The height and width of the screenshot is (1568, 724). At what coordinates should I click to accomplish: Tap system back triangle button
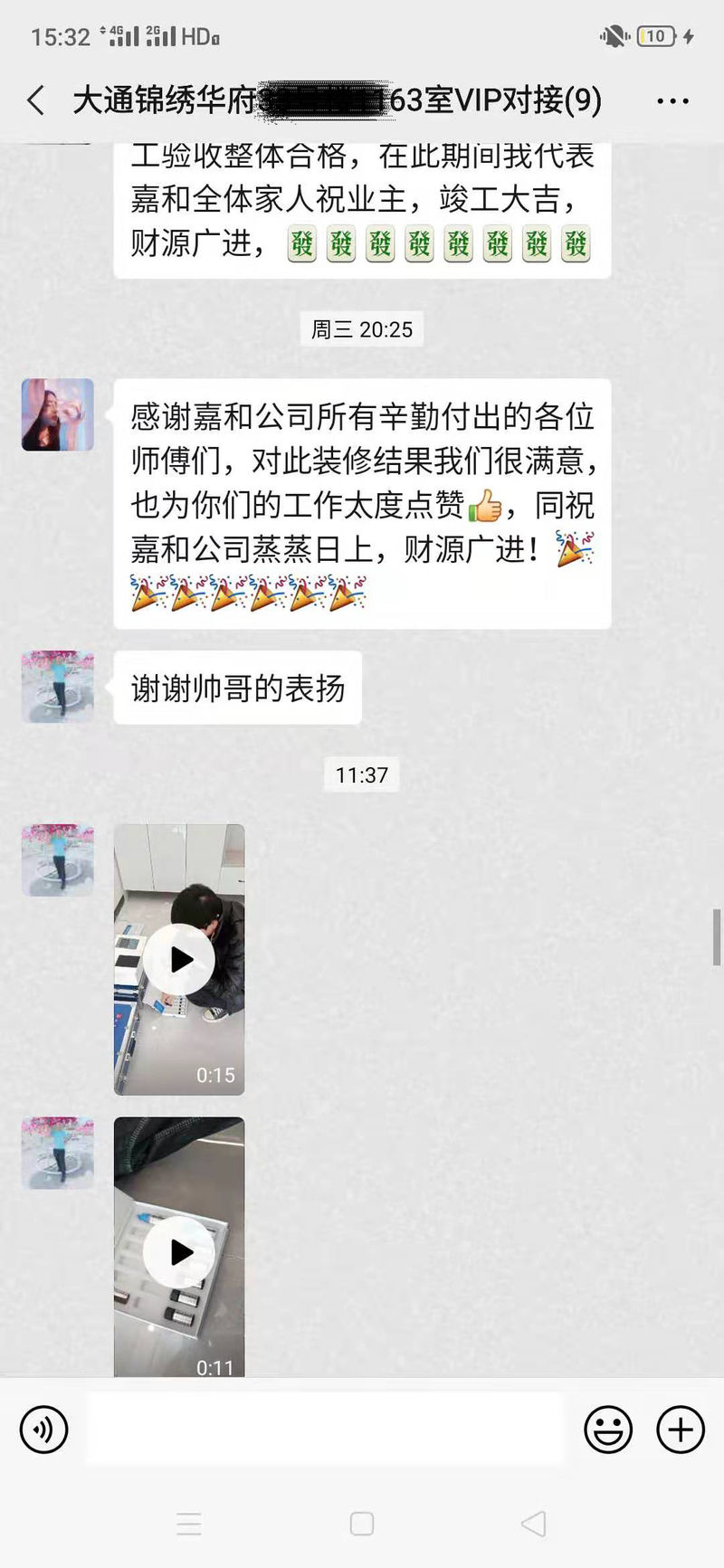pos(534,1524)
